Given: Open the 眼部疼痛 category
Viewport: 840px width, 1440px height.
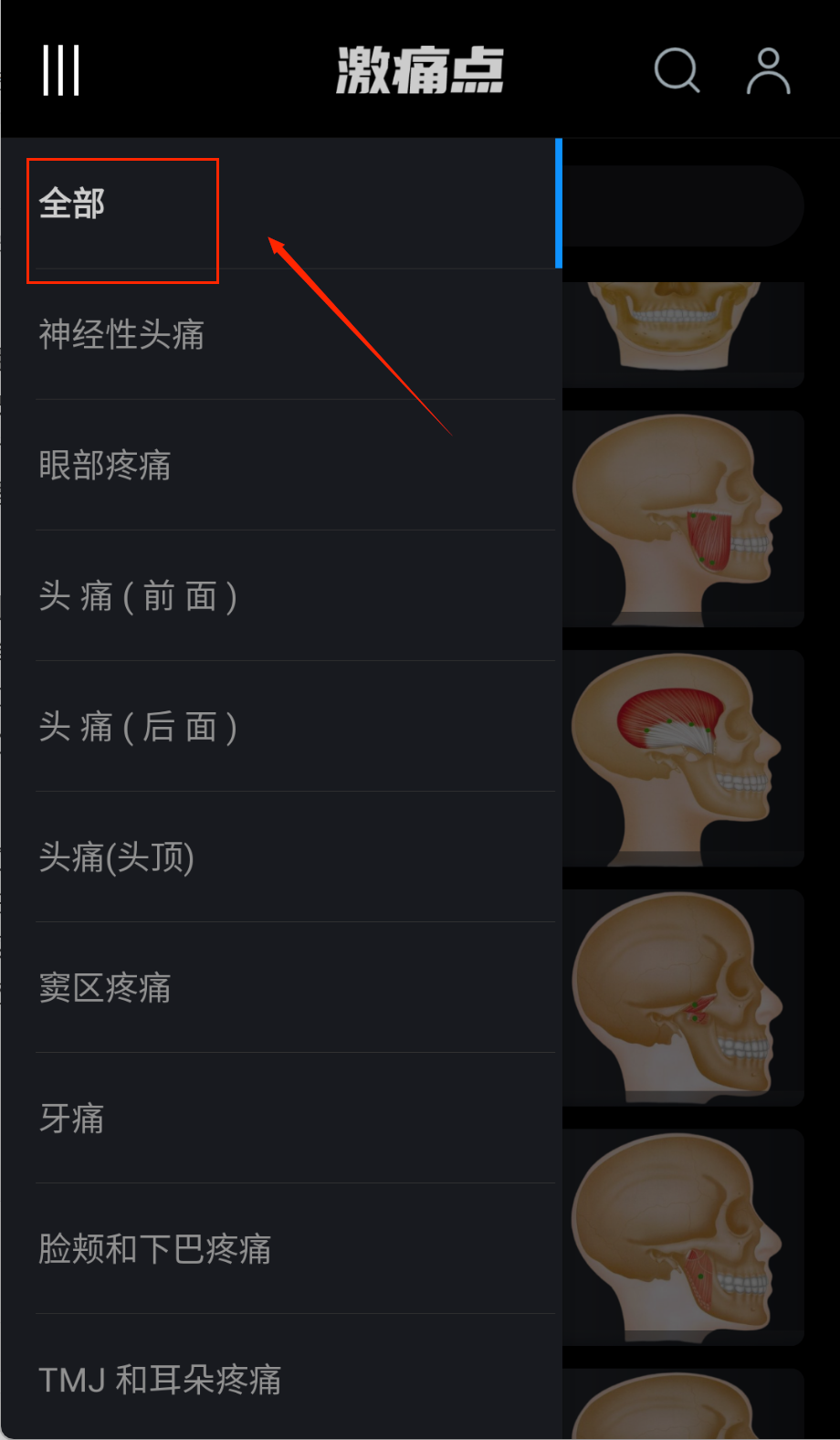Looking at the screenshot, I should click(x=105, y=466).
